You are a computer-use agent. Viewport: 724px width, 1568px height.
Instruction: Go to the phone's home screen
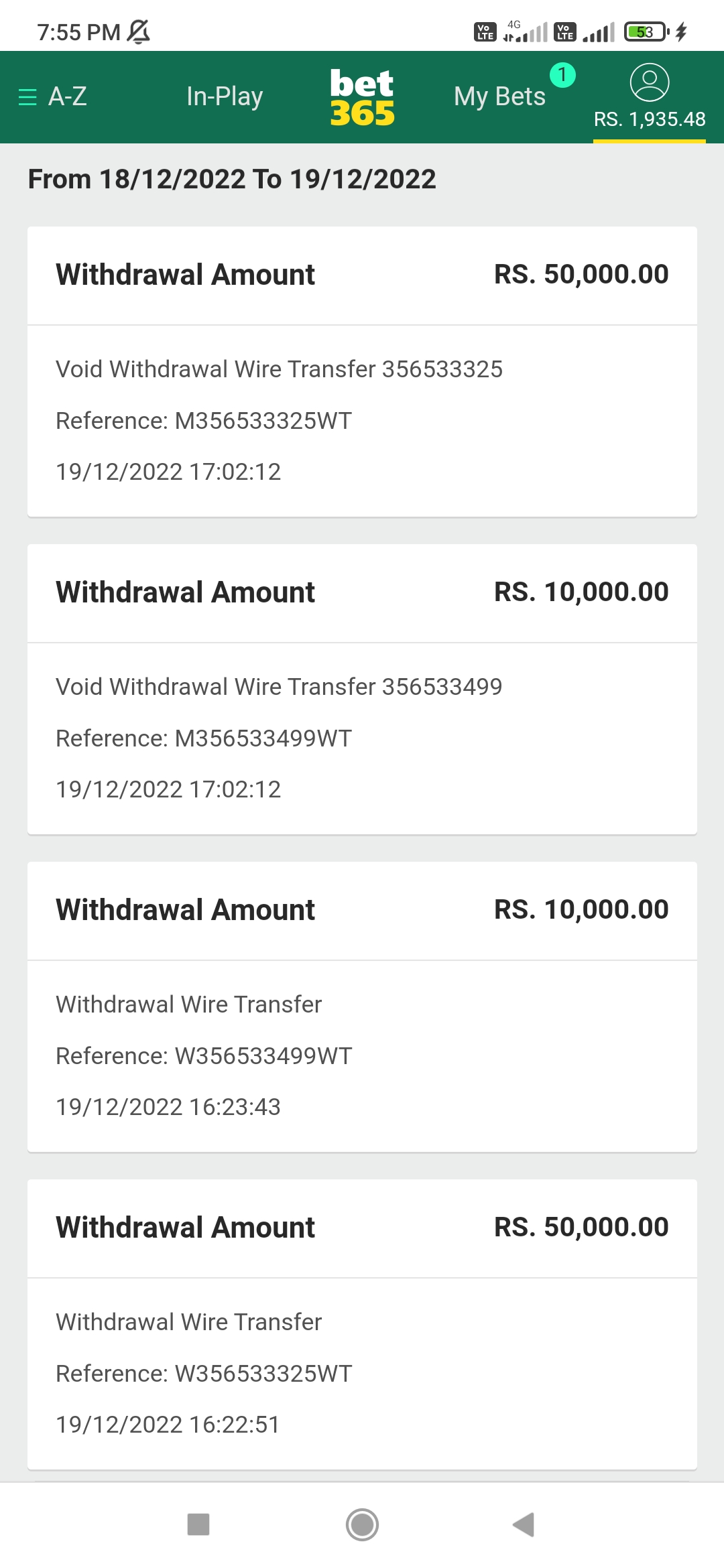coord(362,1524)
